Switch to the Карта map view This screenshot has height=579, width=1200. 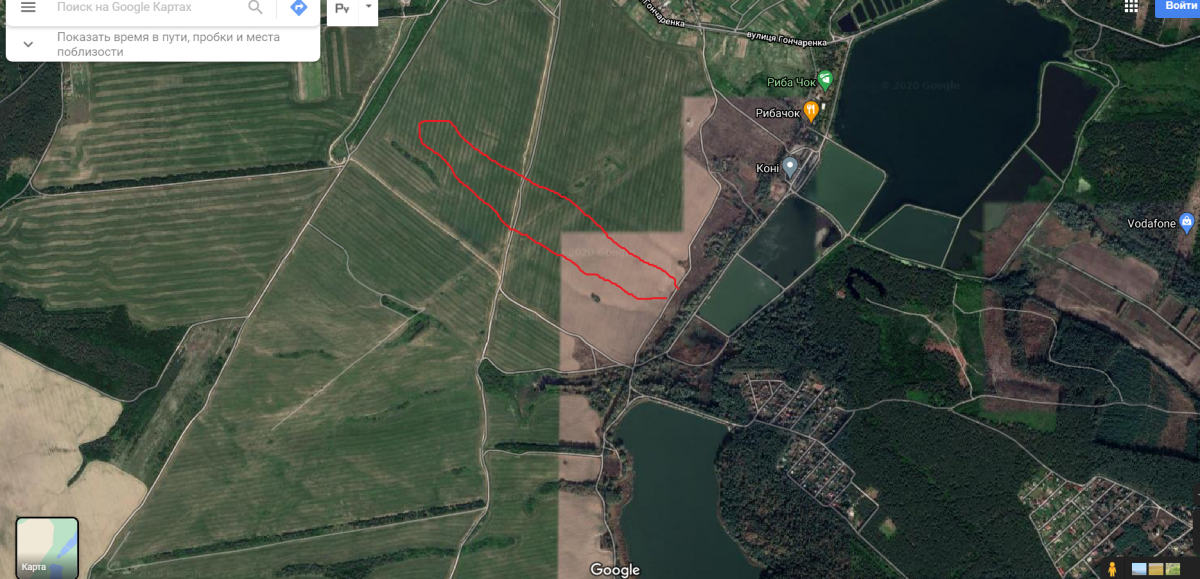[x=47, y=546]
